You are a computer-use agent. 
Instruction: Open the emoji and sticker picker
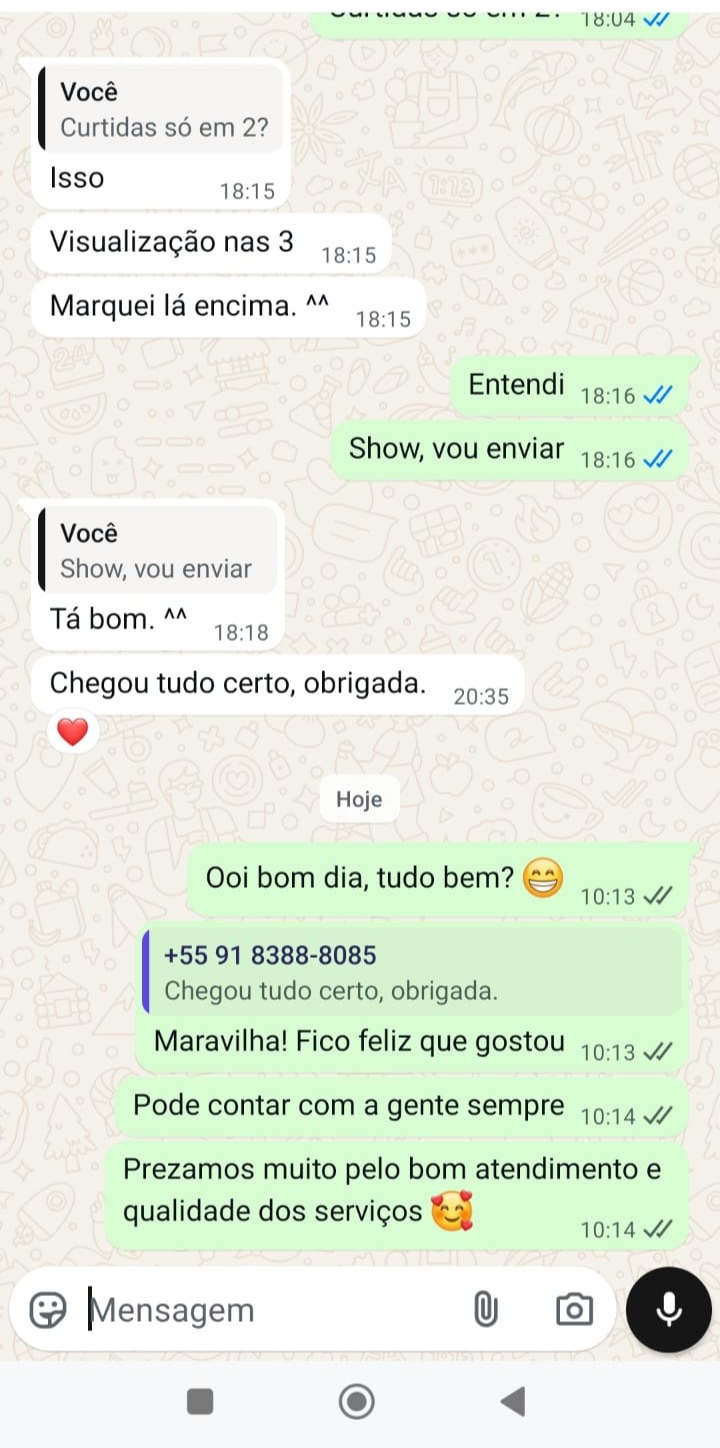(x=47, y=1309)
